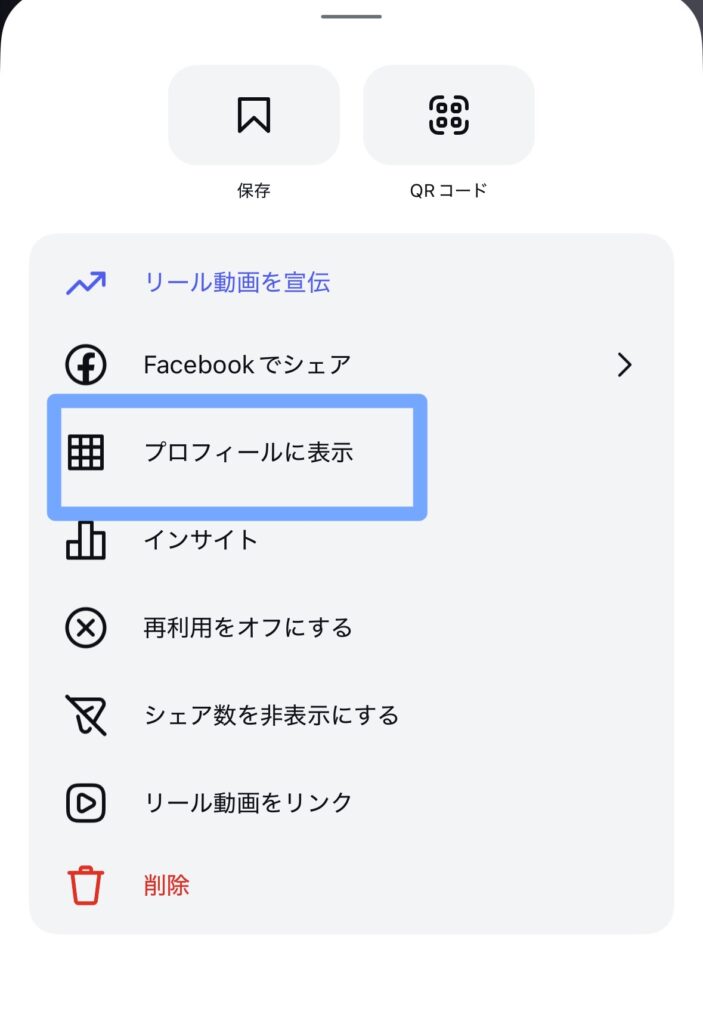703x1024 pixels.
Task: Open the QRコード option
Action: tap(448, 116)
